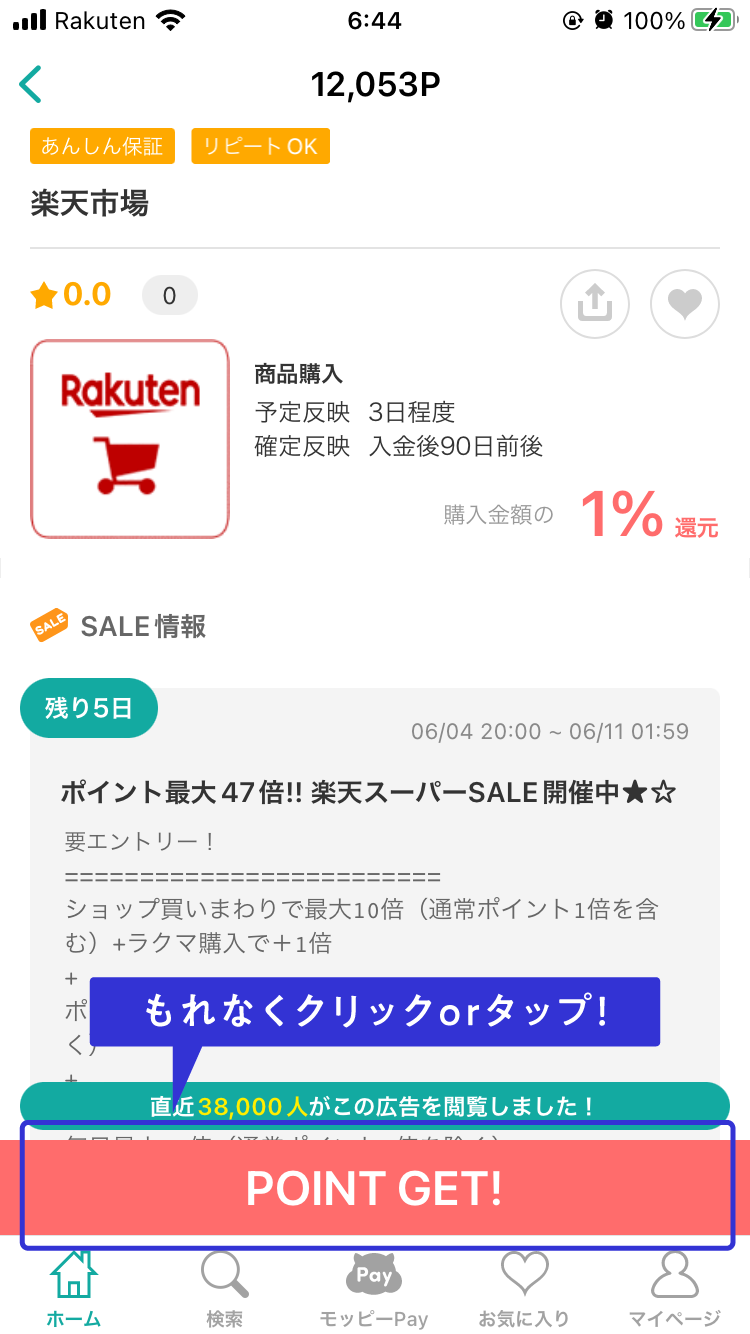
Task: Go back with the top-left arrow
Action: (31, 85)
